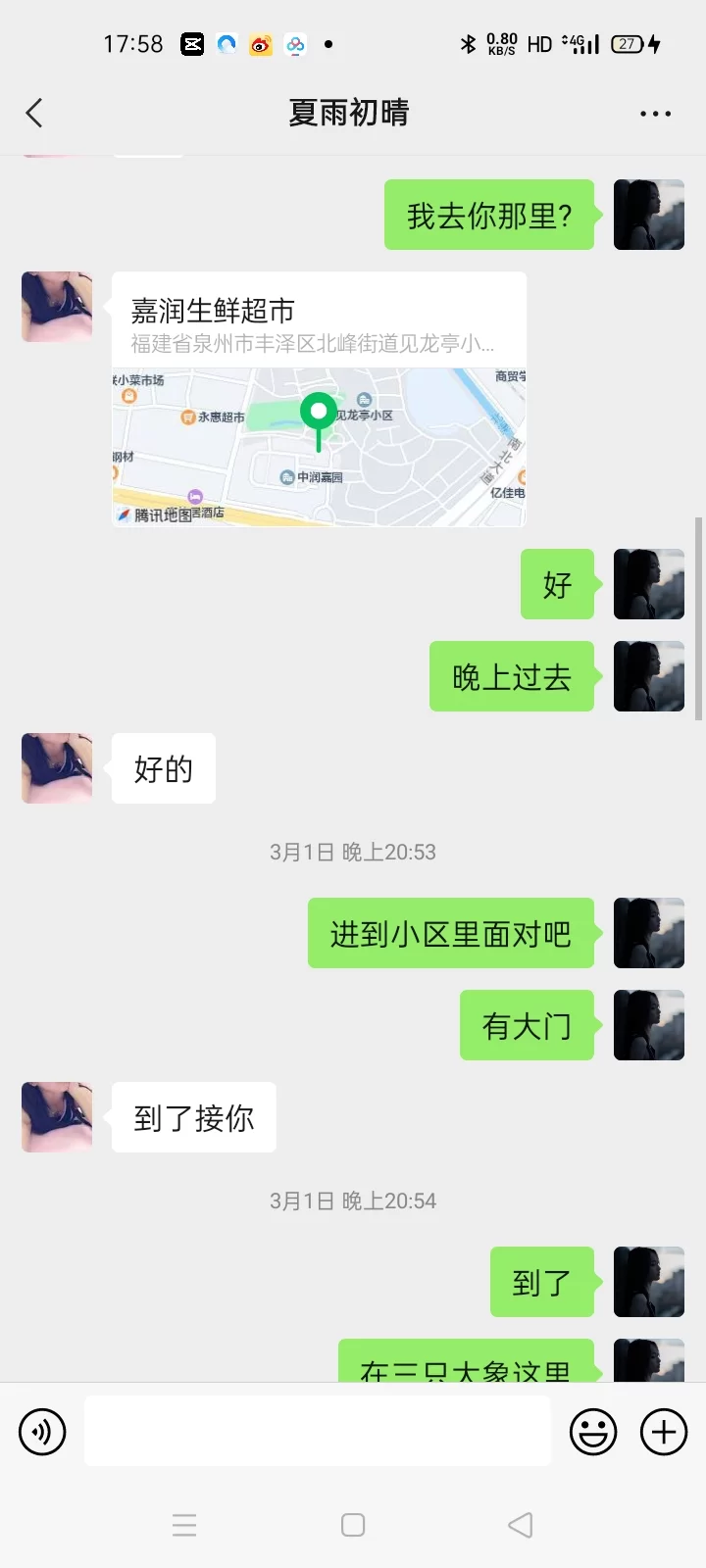Focus the message text field
This screenshot has height=1568, width=706.
click(x=318, y=1432)
